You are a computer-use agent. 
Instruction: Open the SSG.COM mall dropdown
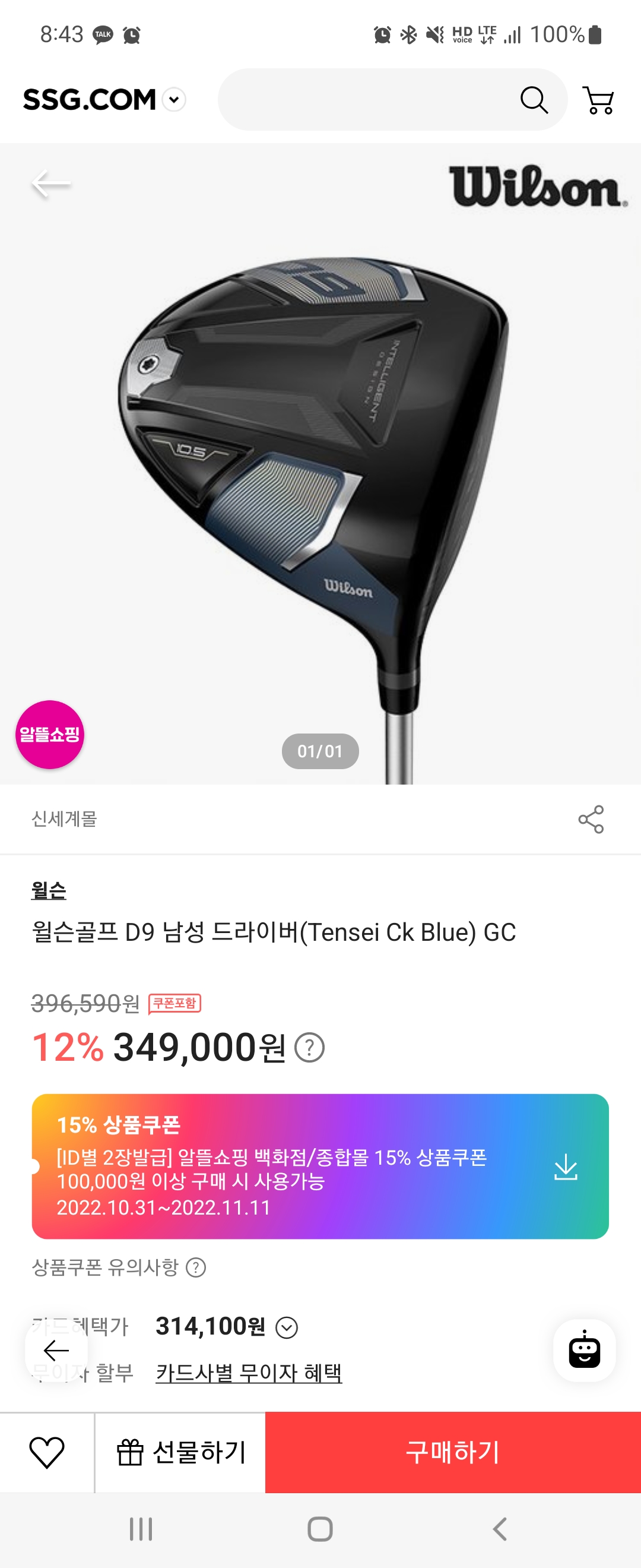click(174, 100)
